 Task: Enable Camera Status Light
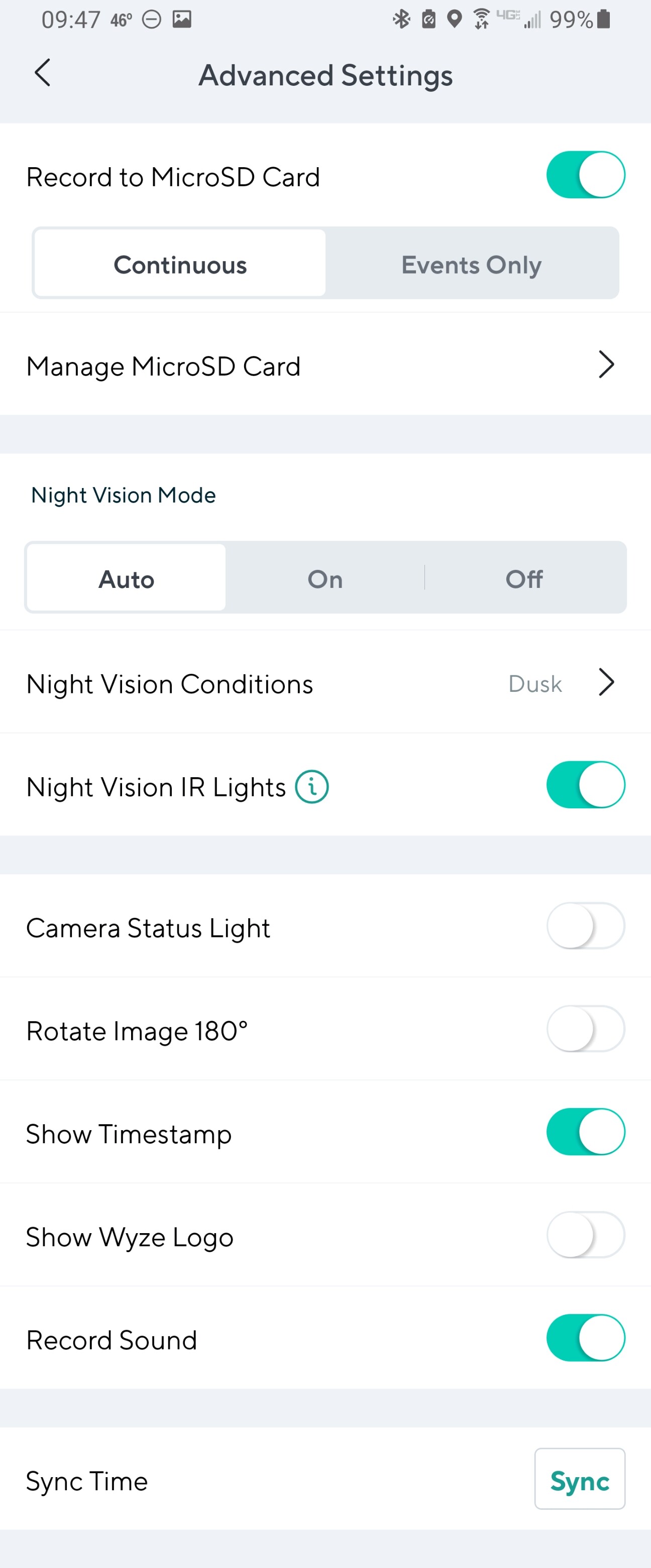pos(585,926)
